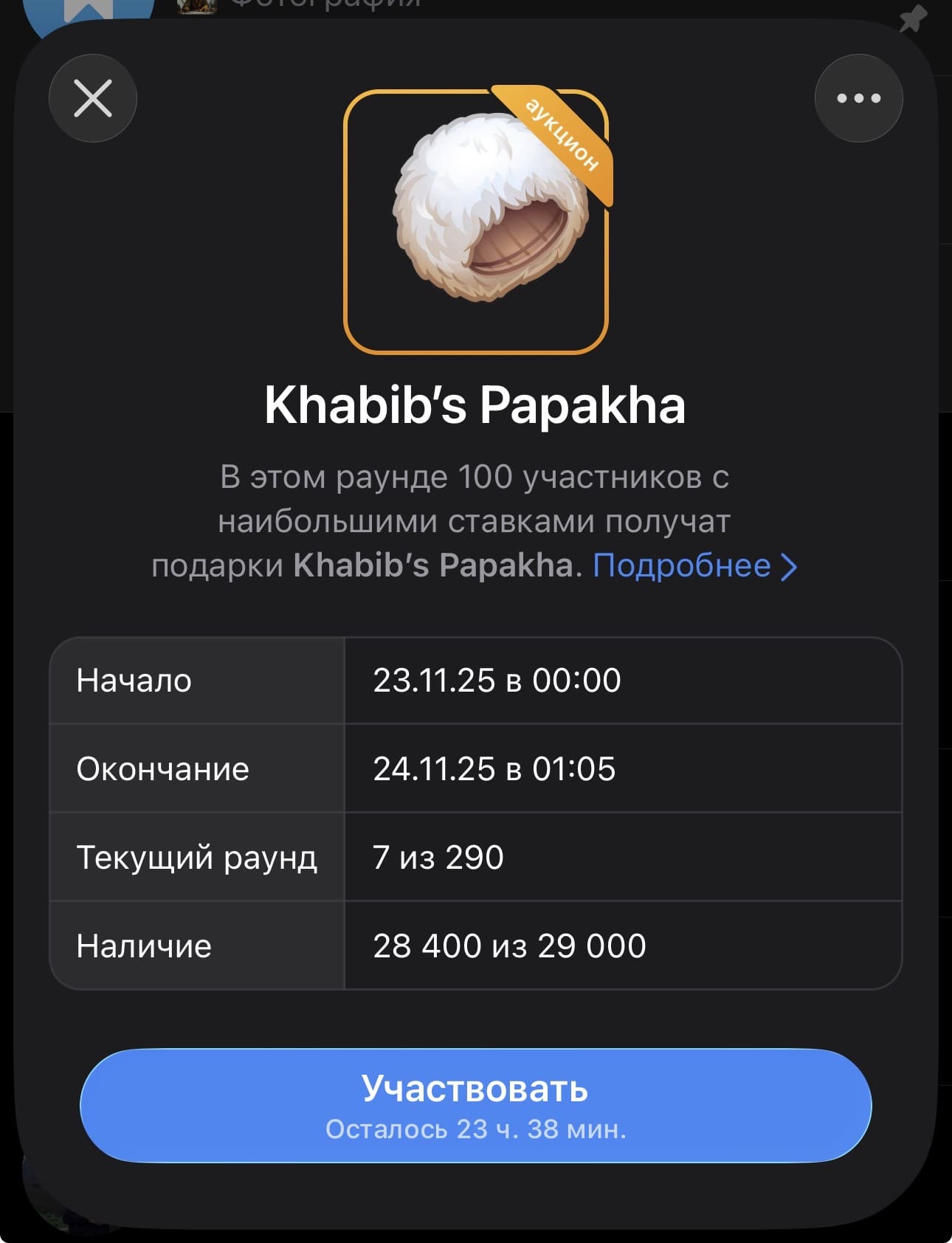Select the round counter 7 из 290
Viewport: 952px width, 1243px height.
437,856
